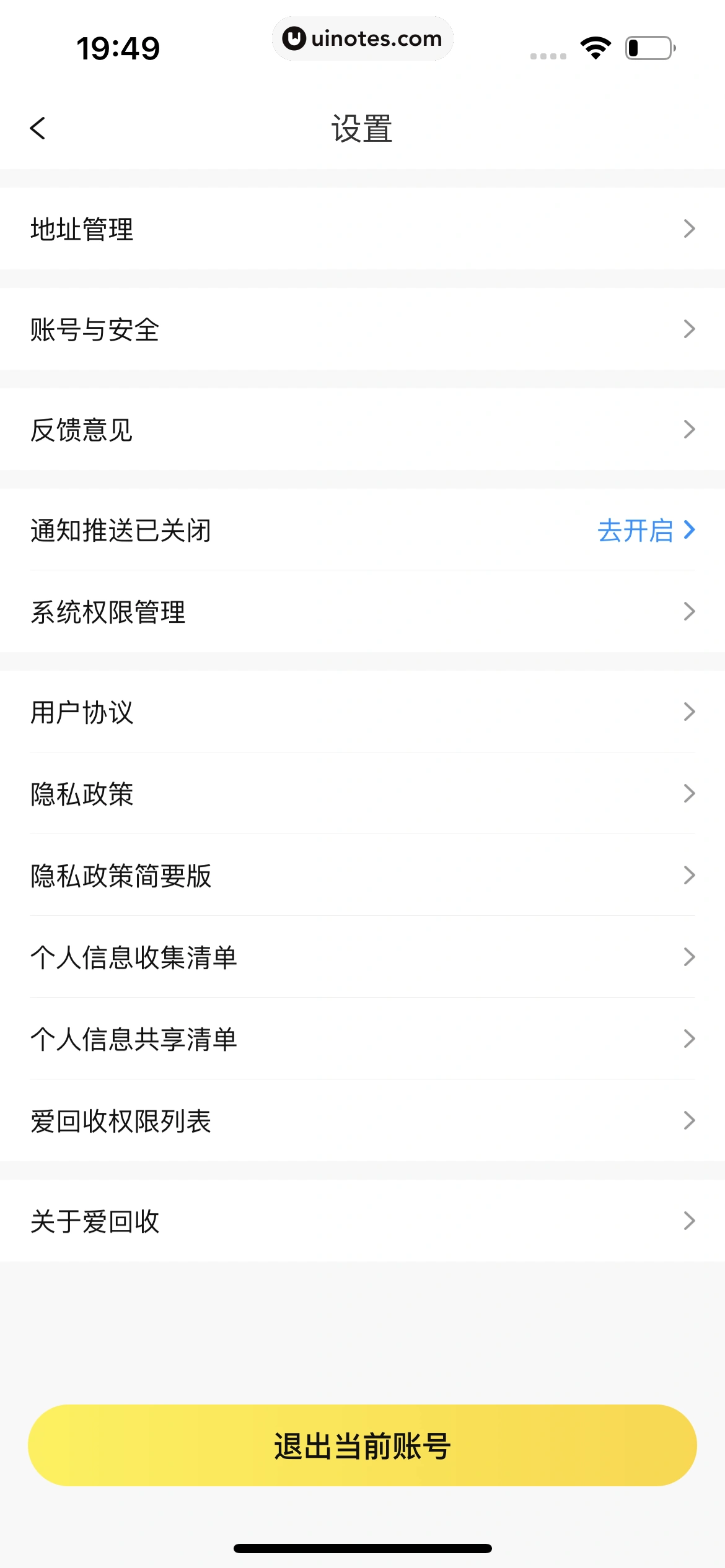
Task: Open 关于爱回收
Action: (x=362, y=1221)
